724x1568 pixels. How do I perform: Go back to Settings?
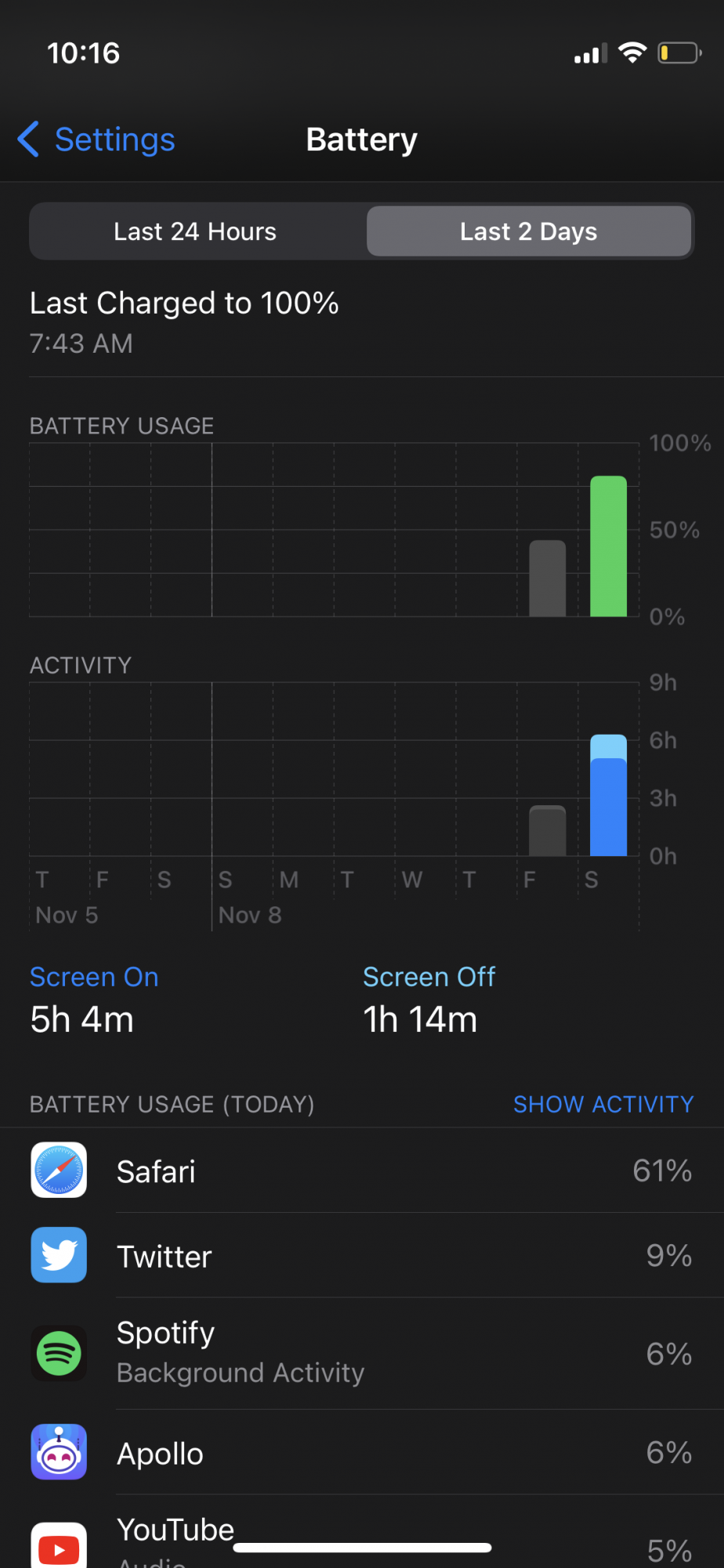click(96, 140)
